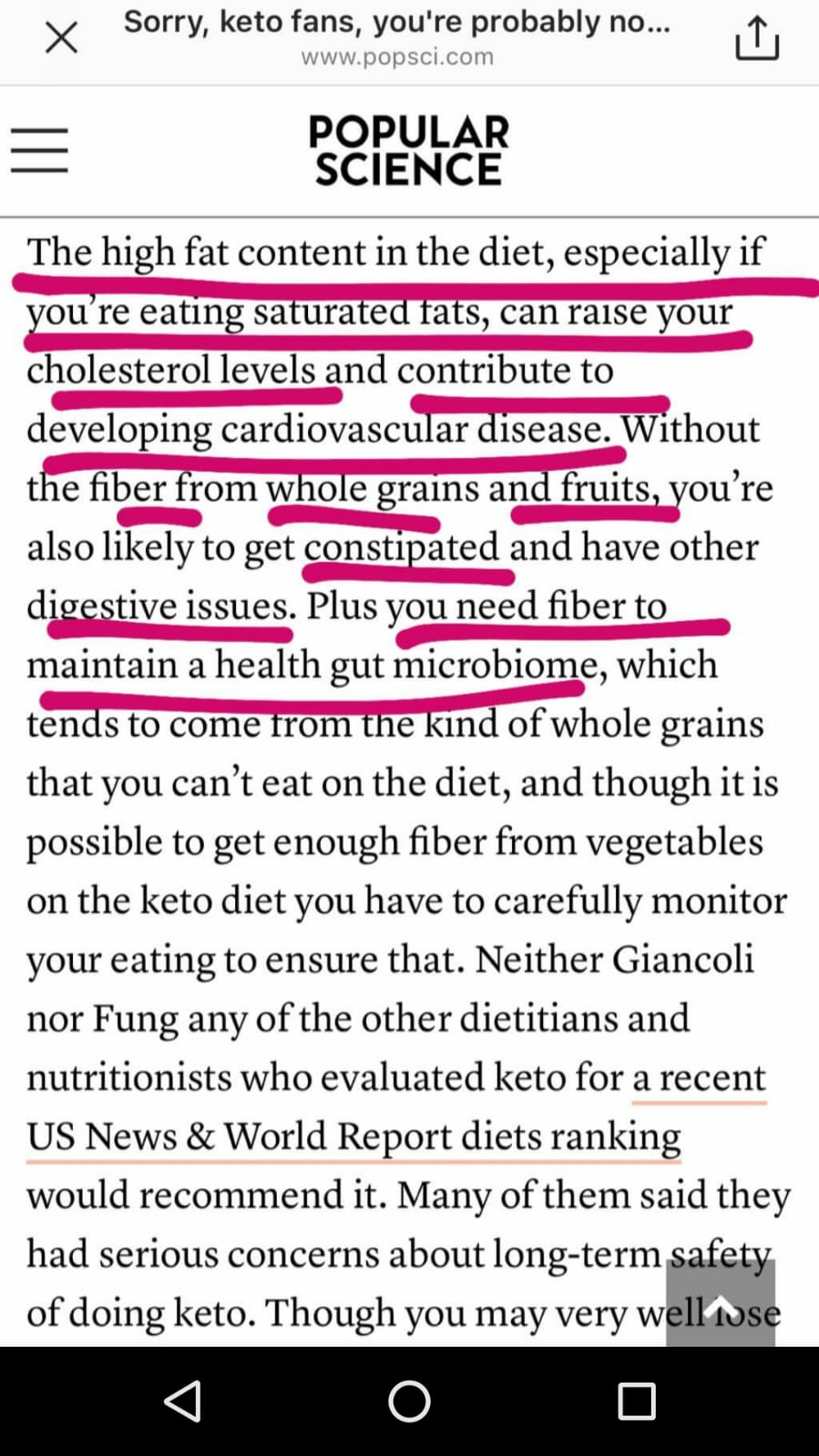Go to the home screen
Image resolution: width=819 pixels, height=1456 pixels.
[x=409, y=1400]
